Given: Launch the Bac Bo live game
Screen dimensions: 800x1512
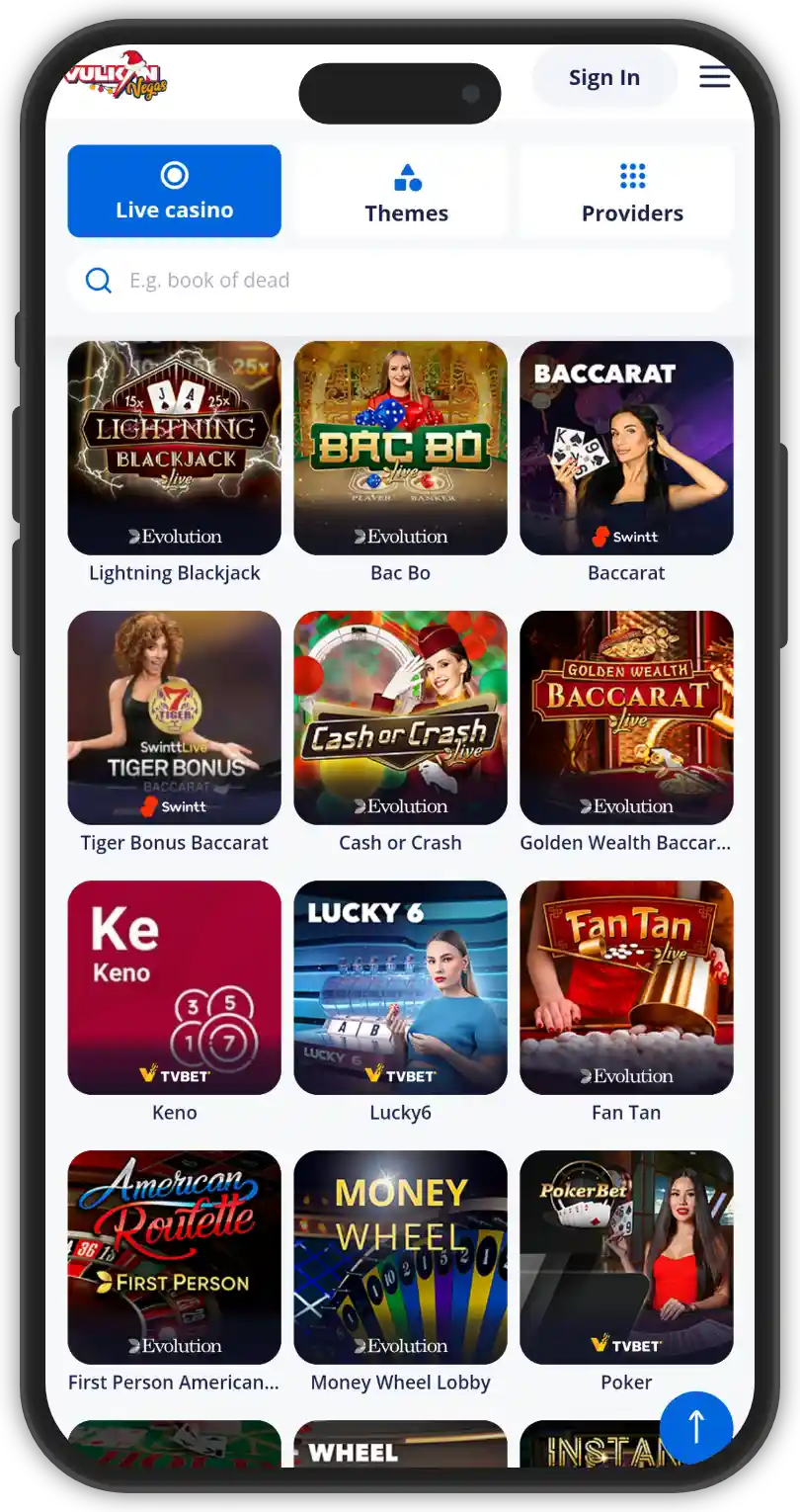Looking at the screenshot, I should point(400,448).
